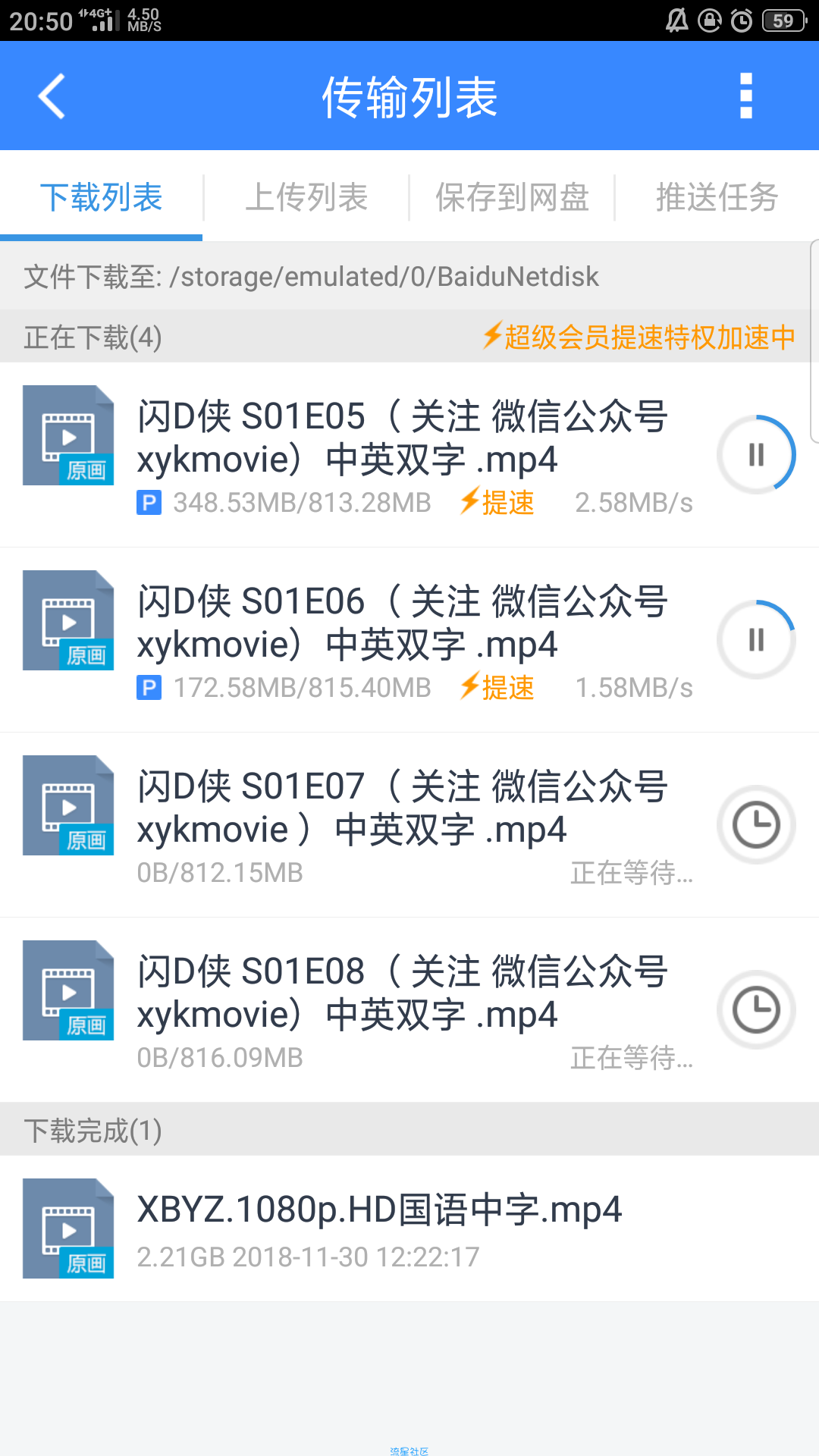Tap the waiting clock for S01E08

coord(756,1010)
